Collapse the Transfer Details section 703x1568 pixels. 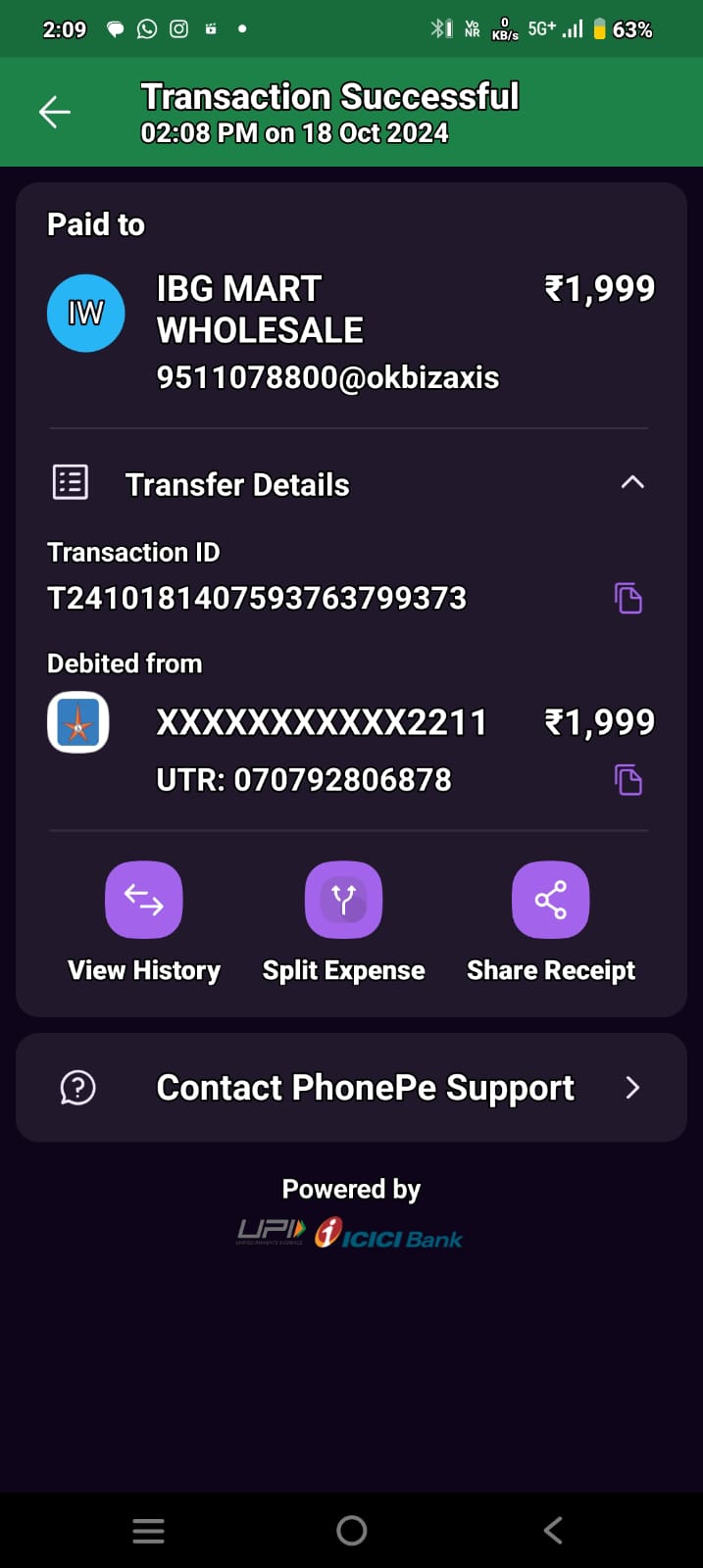pyautogui.click(x=632, y=482)
